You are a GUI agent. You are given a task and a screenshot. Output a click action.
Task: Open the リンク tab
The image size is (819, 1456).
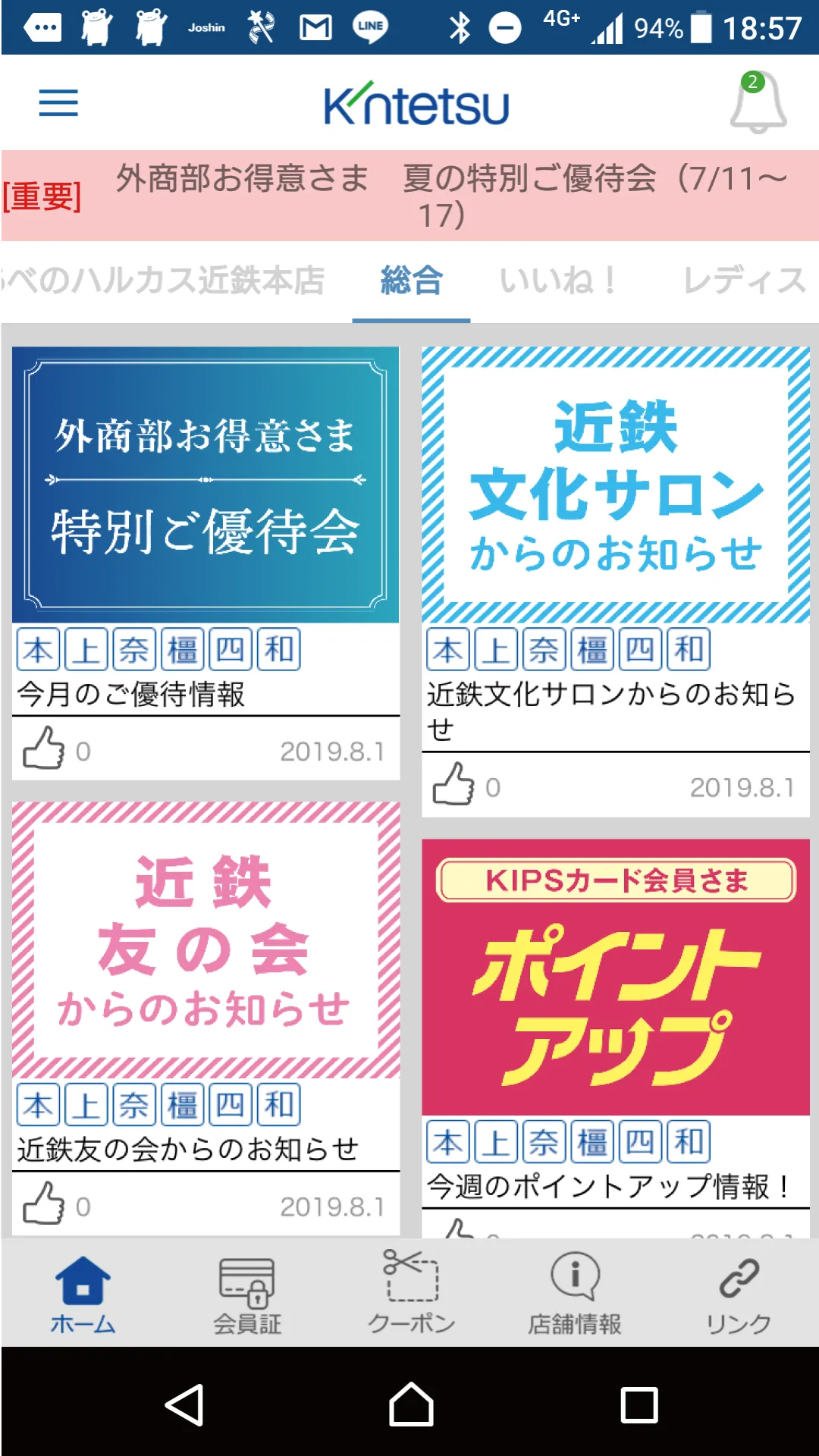tap(738, 1295)
